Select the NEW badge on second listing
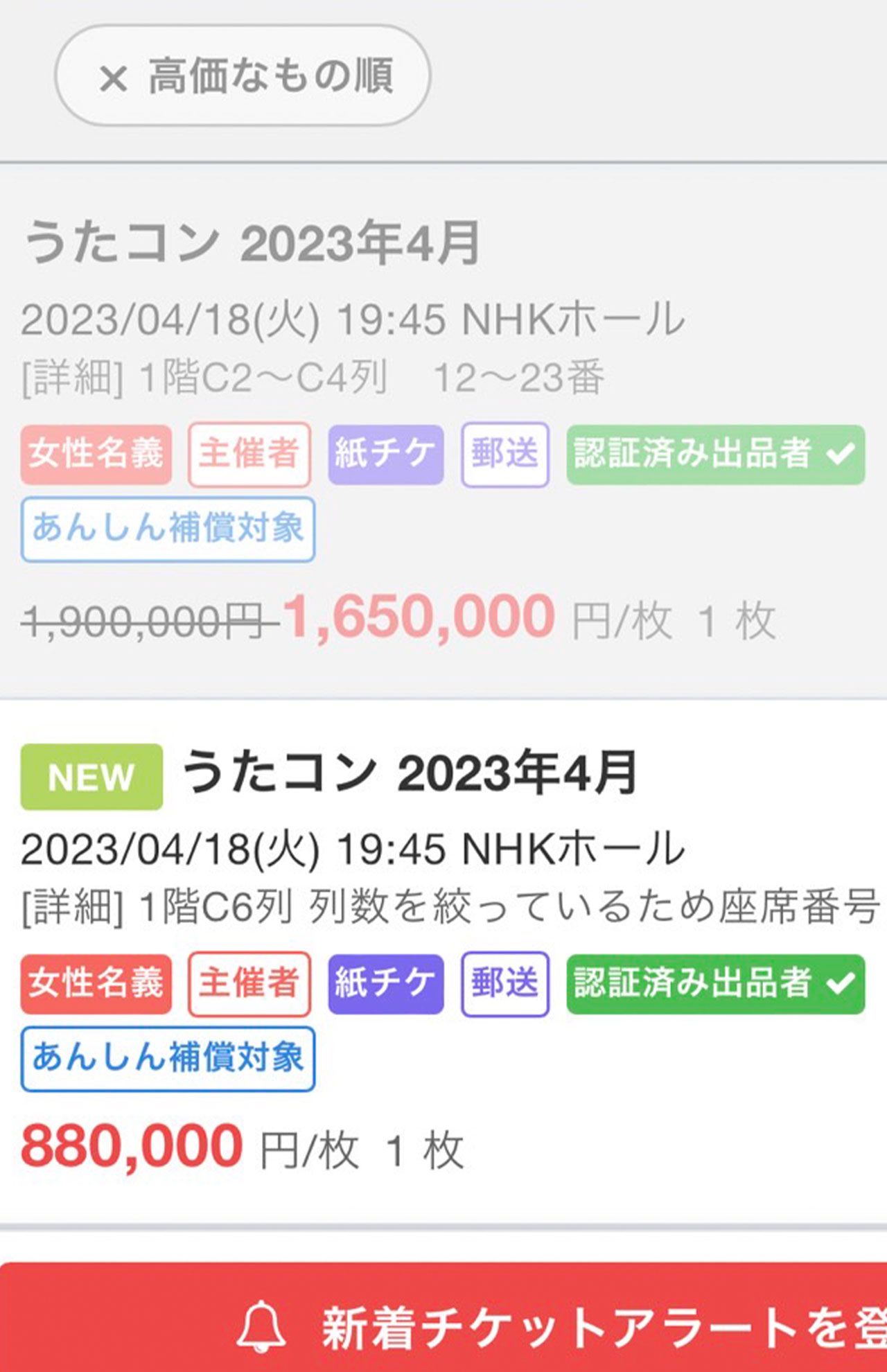This screenshot has width=887, height=1372. pos(91,777)
